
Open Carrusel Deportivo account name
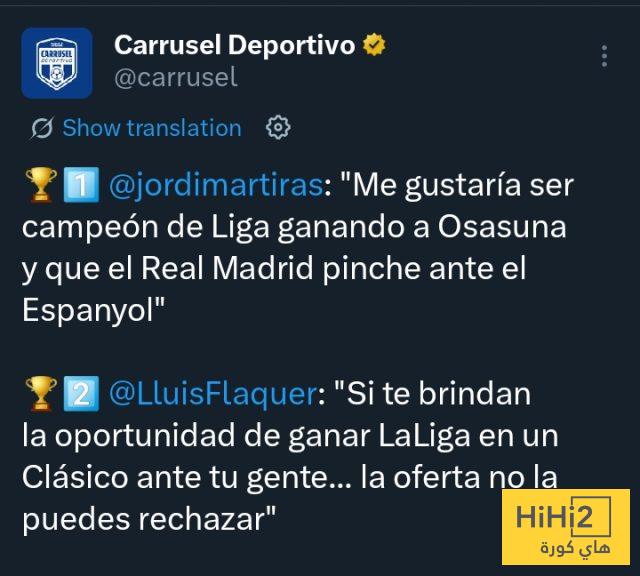(234, 45)
